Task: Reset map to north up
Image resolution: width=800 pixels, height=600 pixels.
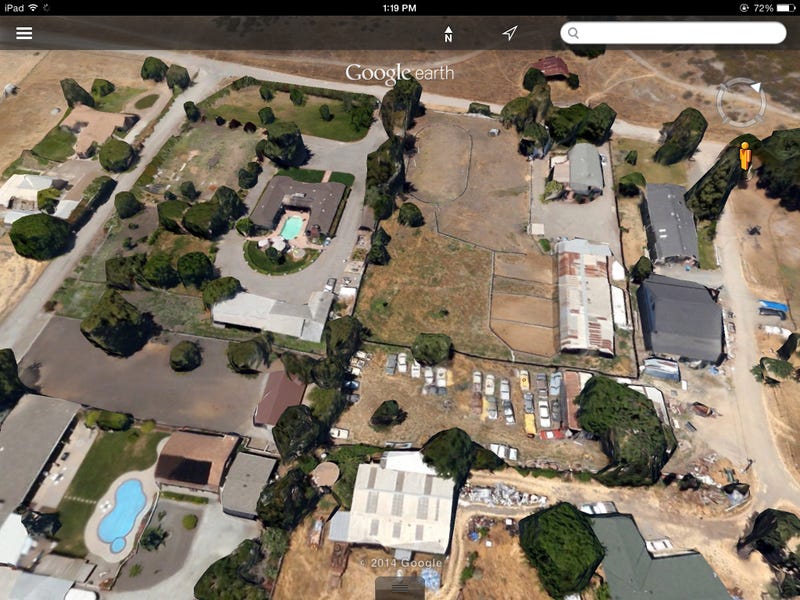Action: tap(448, 34)
